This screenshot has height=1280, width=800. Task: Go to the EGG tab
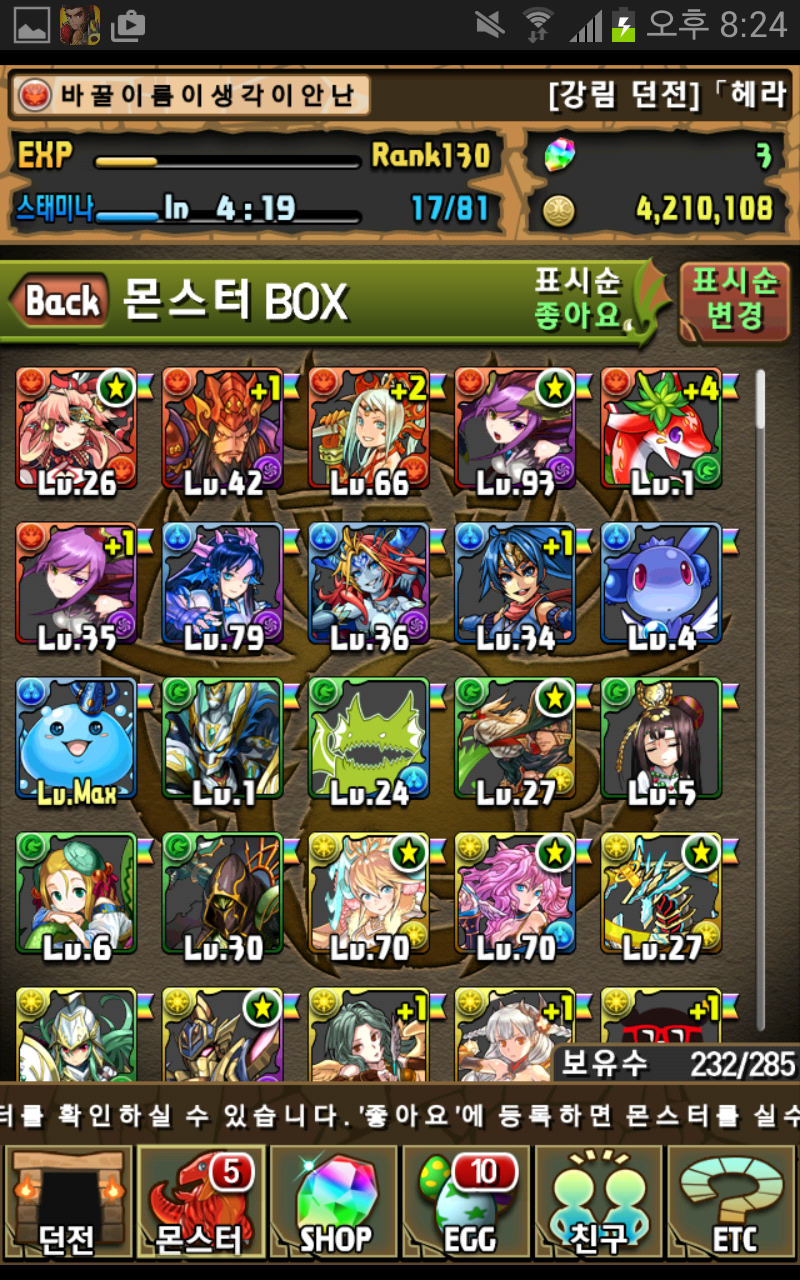coord(467,1200)
